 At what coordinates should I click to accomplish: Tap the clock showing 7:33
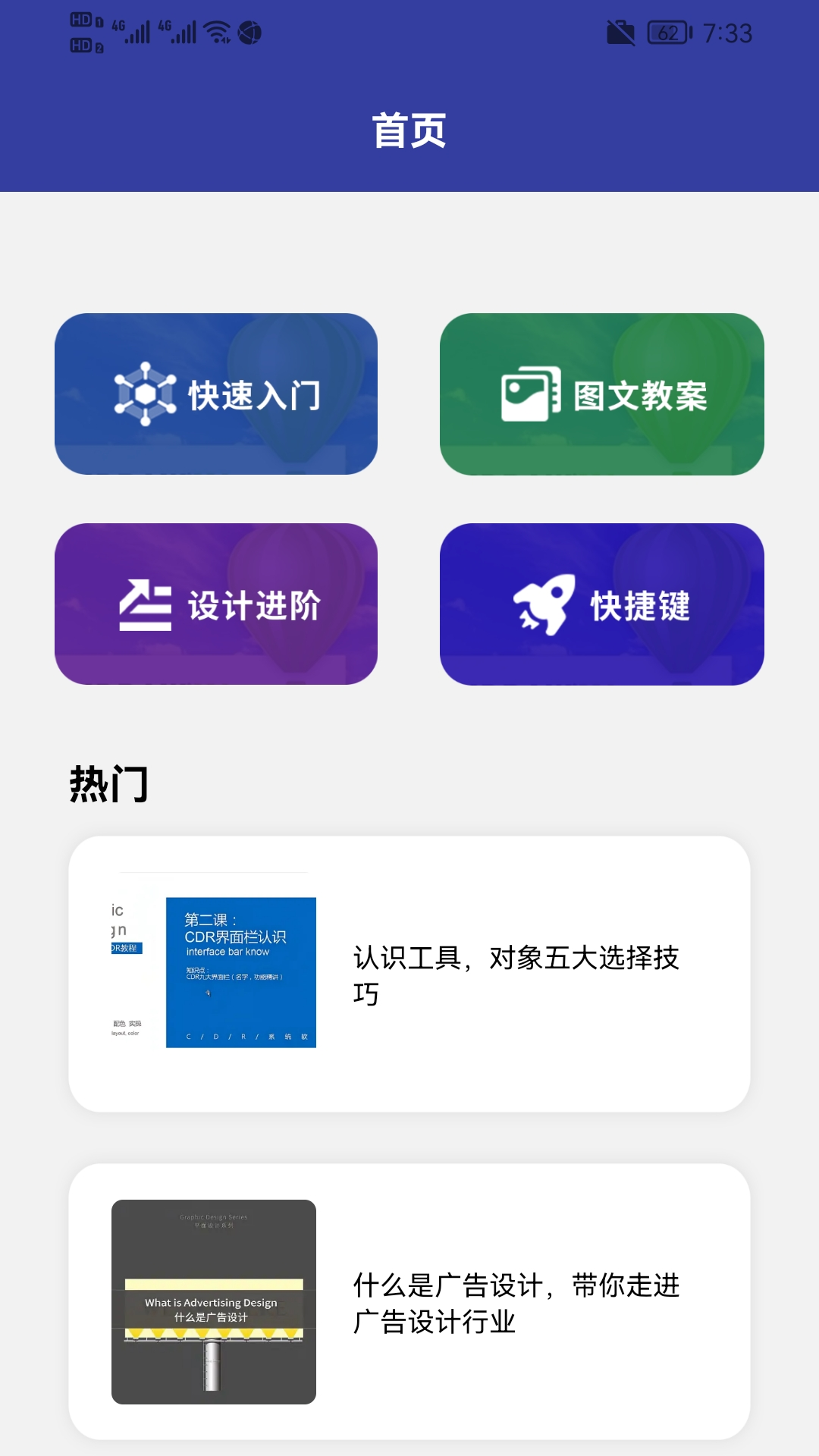pyautogui.click(x=726, y=33)
